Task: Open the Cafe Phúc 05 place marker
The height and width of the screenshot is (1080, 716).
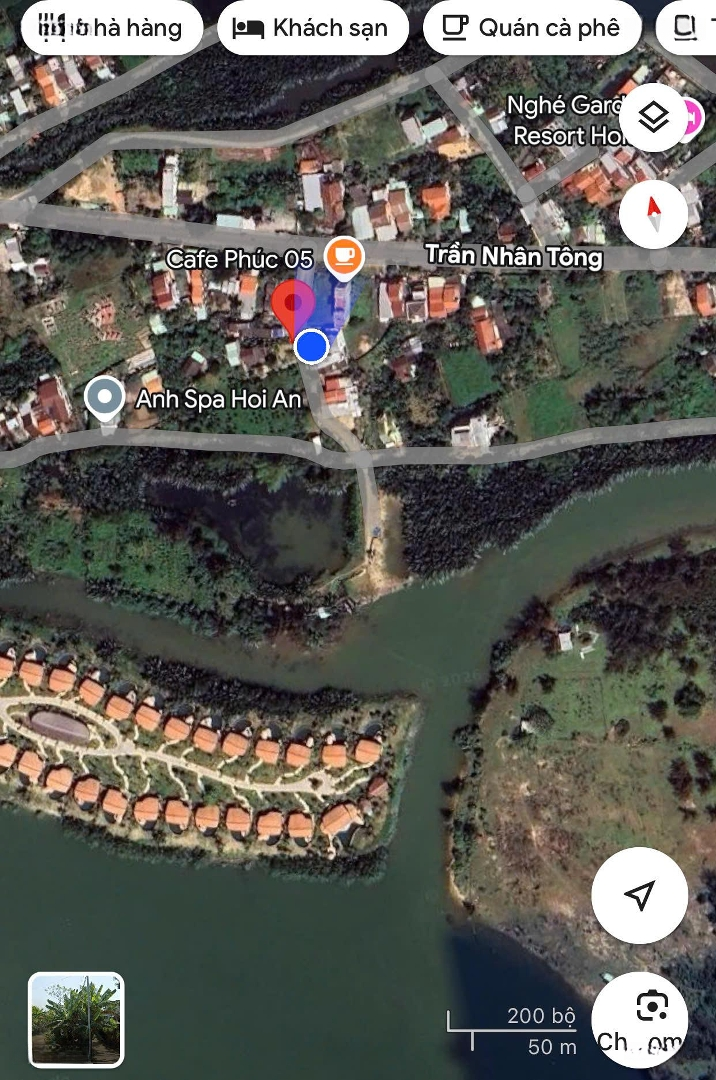Action: pyautogui.click(x=344, y=256)
